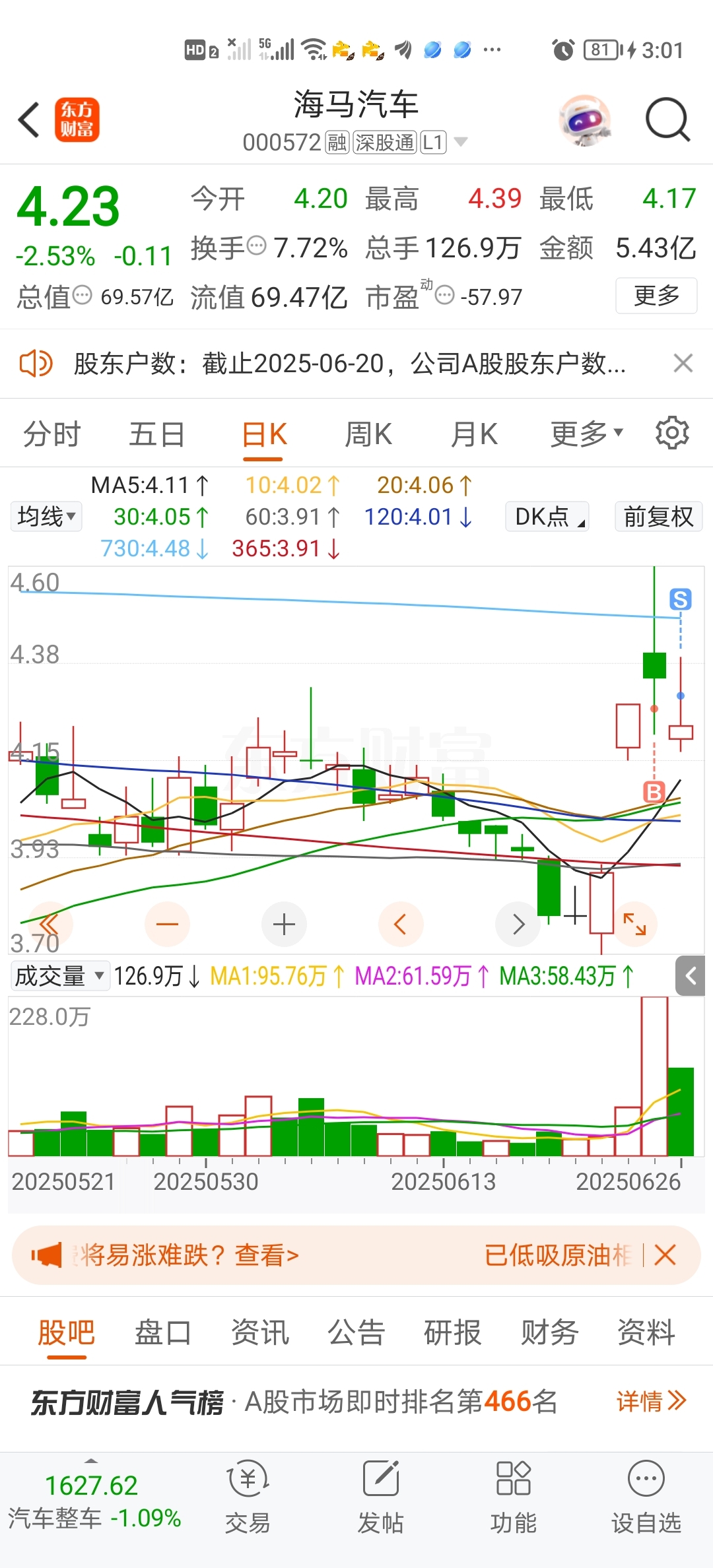Expand the 成交量 indicator dropdown
This screenshot has width=713, height=1568.
[x=60, y=975]
